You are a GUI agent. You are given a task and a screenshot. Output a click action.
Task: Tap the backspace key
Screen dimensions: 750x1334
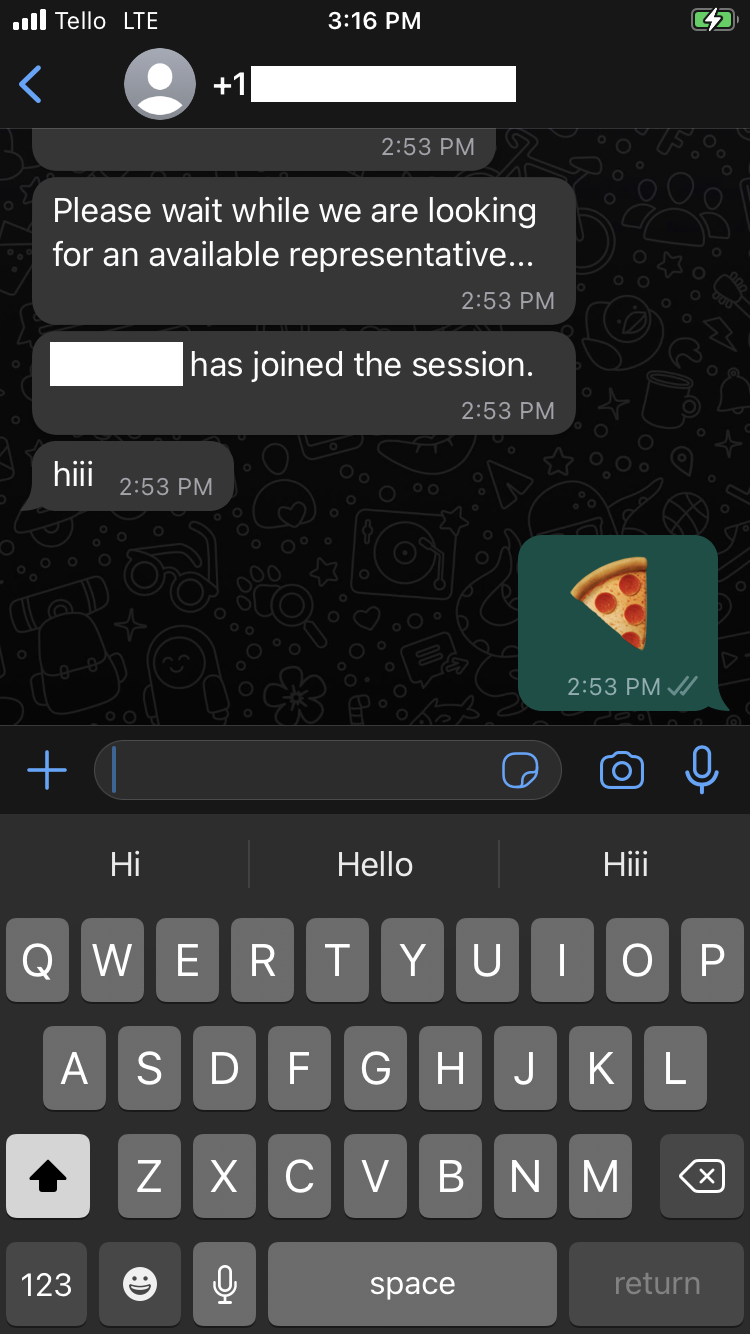click(x=702, y=1177)
